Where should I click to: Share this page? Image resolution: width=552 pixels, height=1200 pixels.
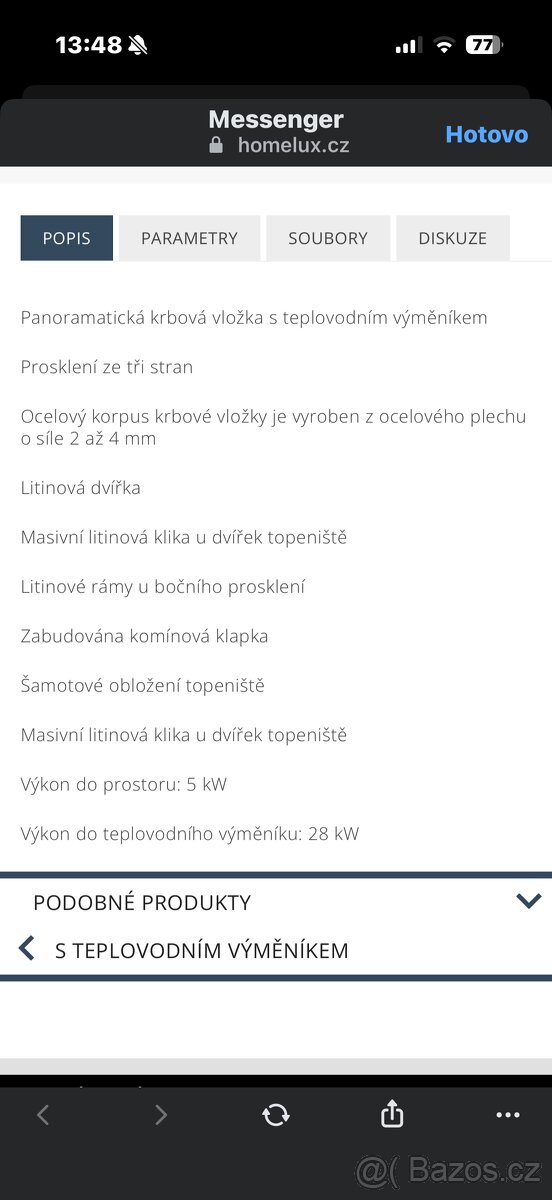pyautogui.click(x=392, y=1113)
